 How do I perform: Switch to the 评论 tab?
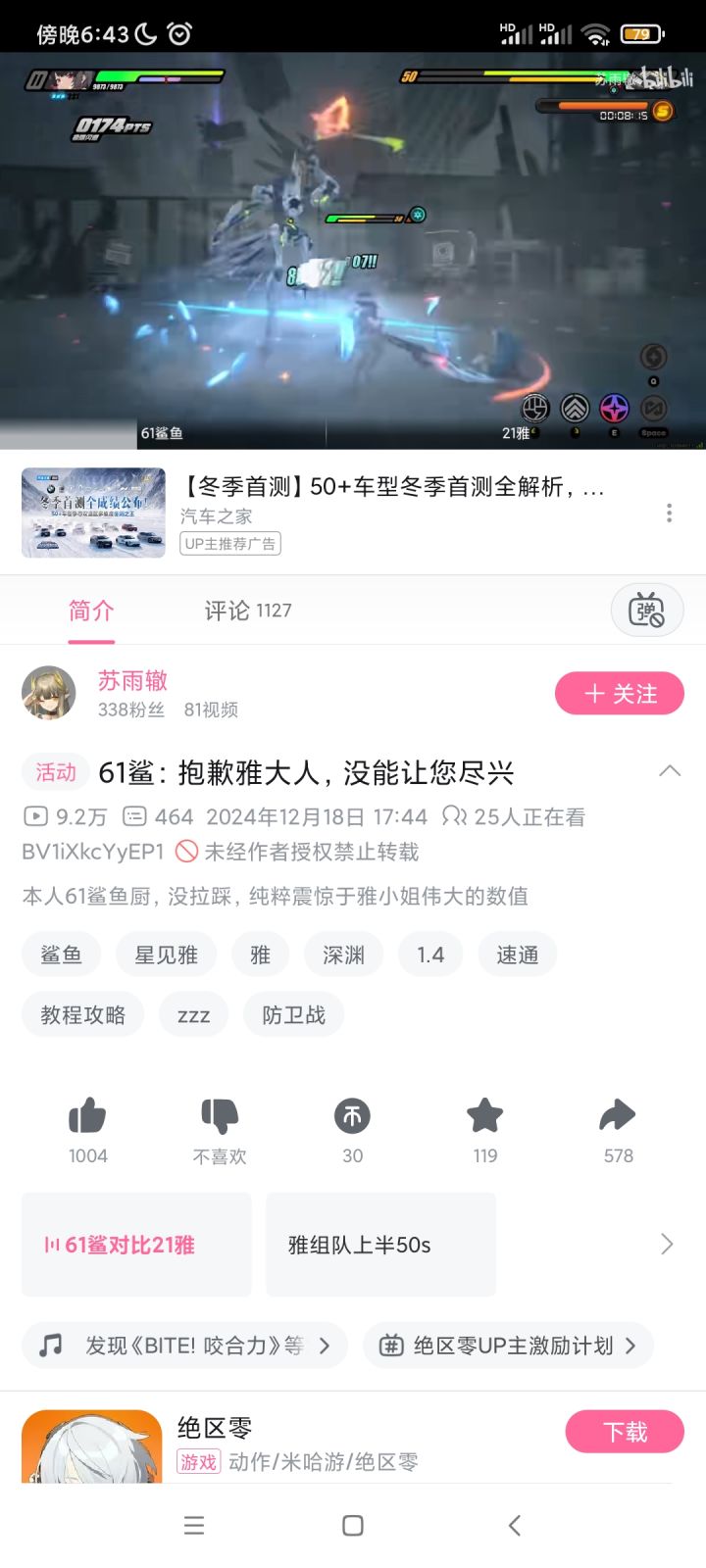pyautogui.click(x=246, y=610)
